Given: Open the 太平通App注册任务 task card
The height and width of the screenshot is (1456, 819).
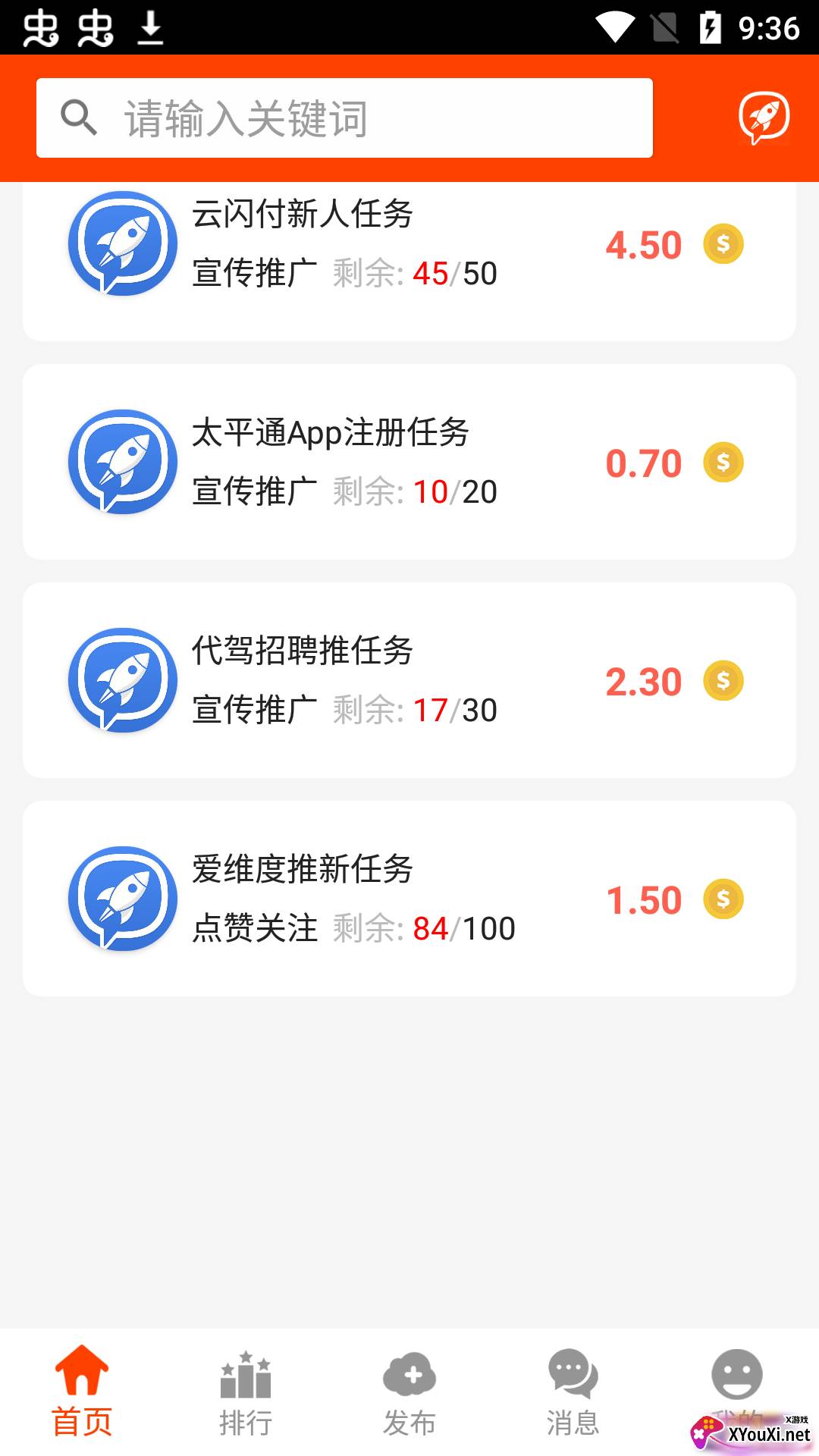Looking at the screenshot, I should pos(409,462).
